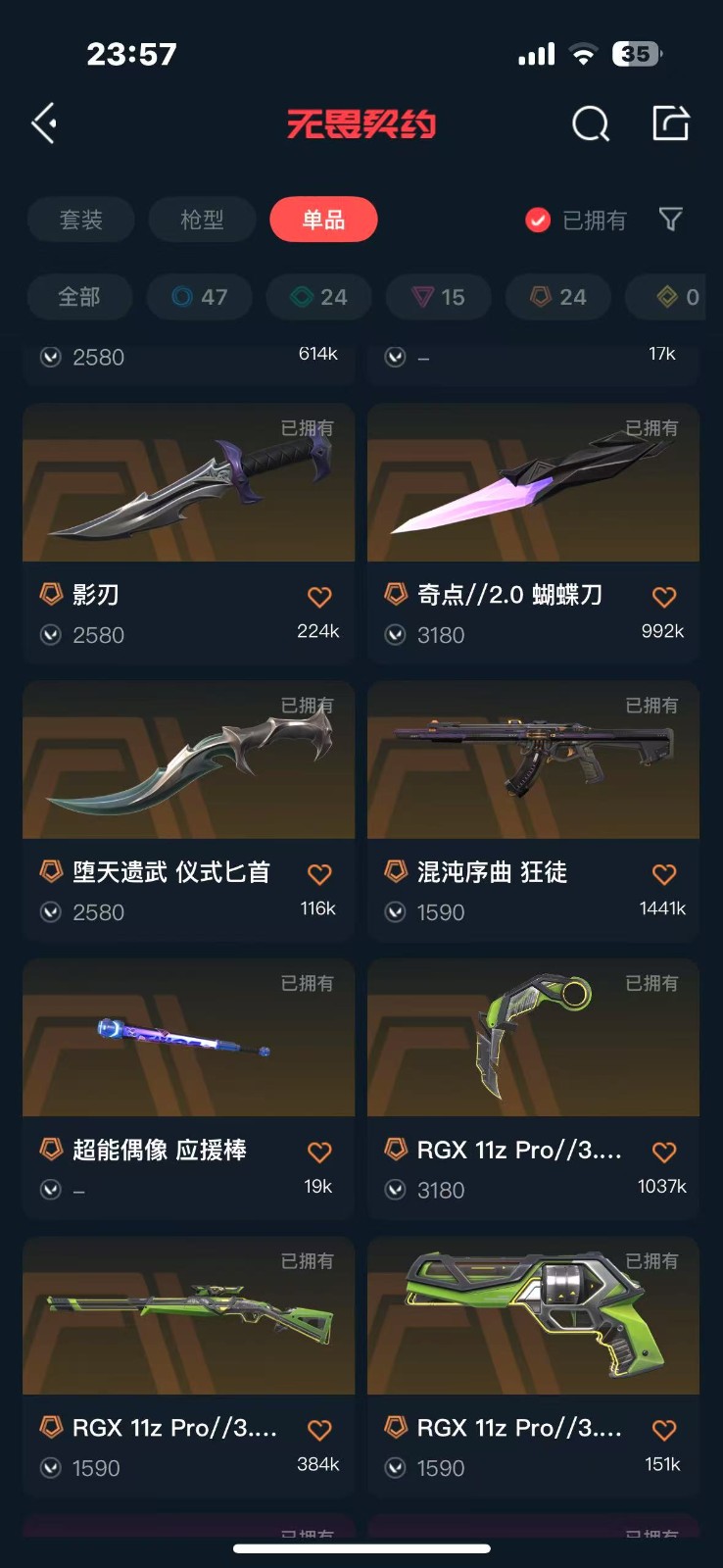Go back using the top-left arrow
723x1568 pixels.
pyautogui.click(x=44, y=123)
